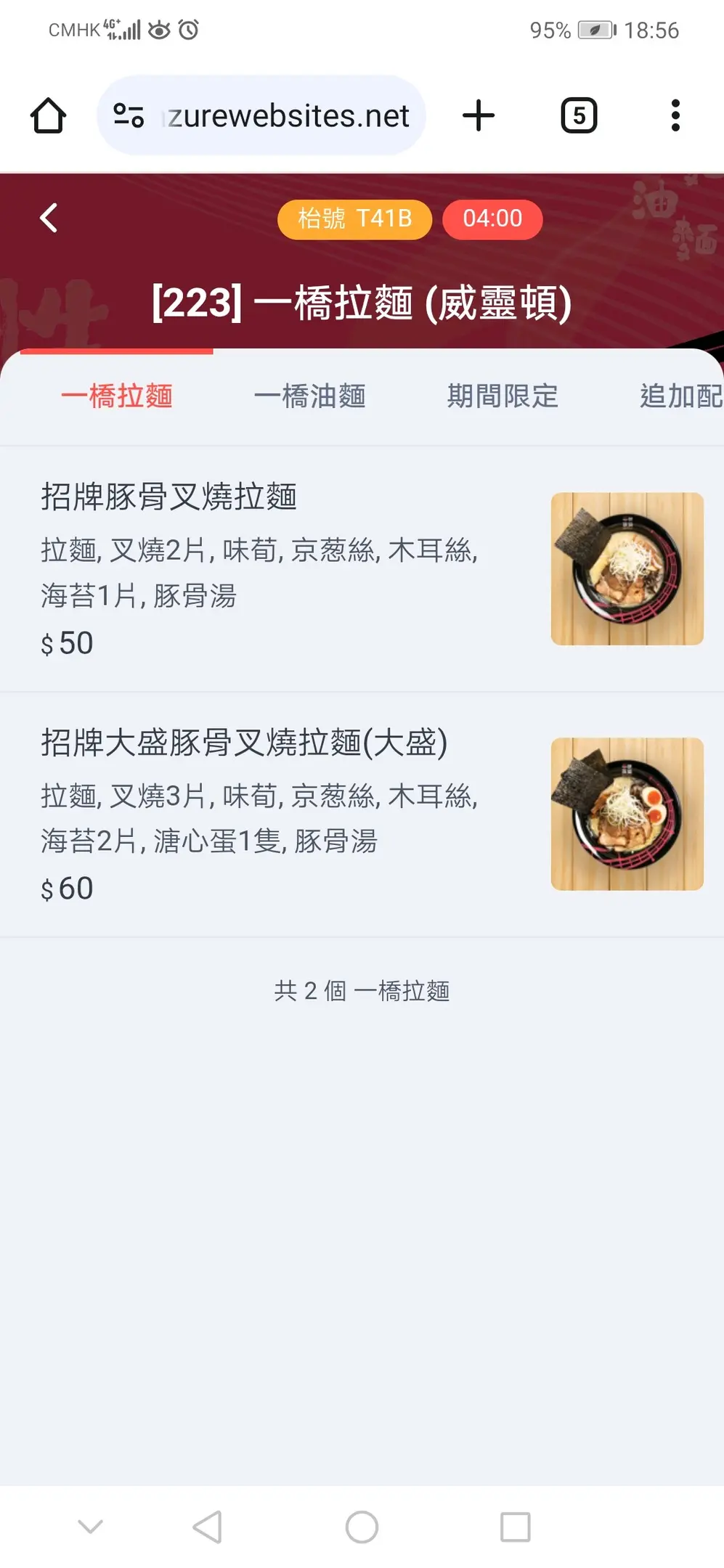This screenshot has width=724, height=1568.
Task: Open a new browser tab
Action: tap(479, 116)
